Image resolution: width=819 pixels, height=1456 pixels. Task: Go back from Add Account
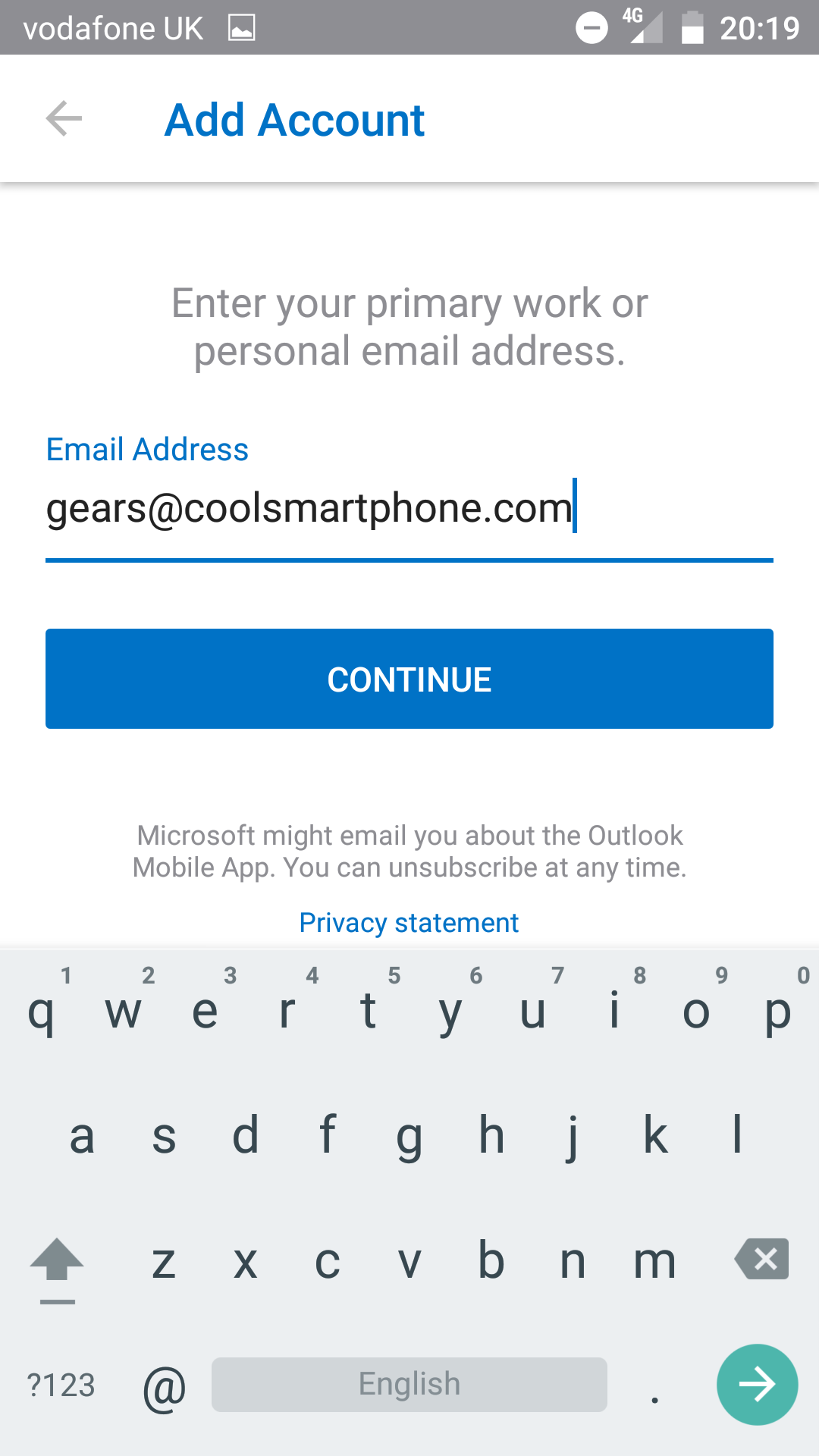[64, 119]
